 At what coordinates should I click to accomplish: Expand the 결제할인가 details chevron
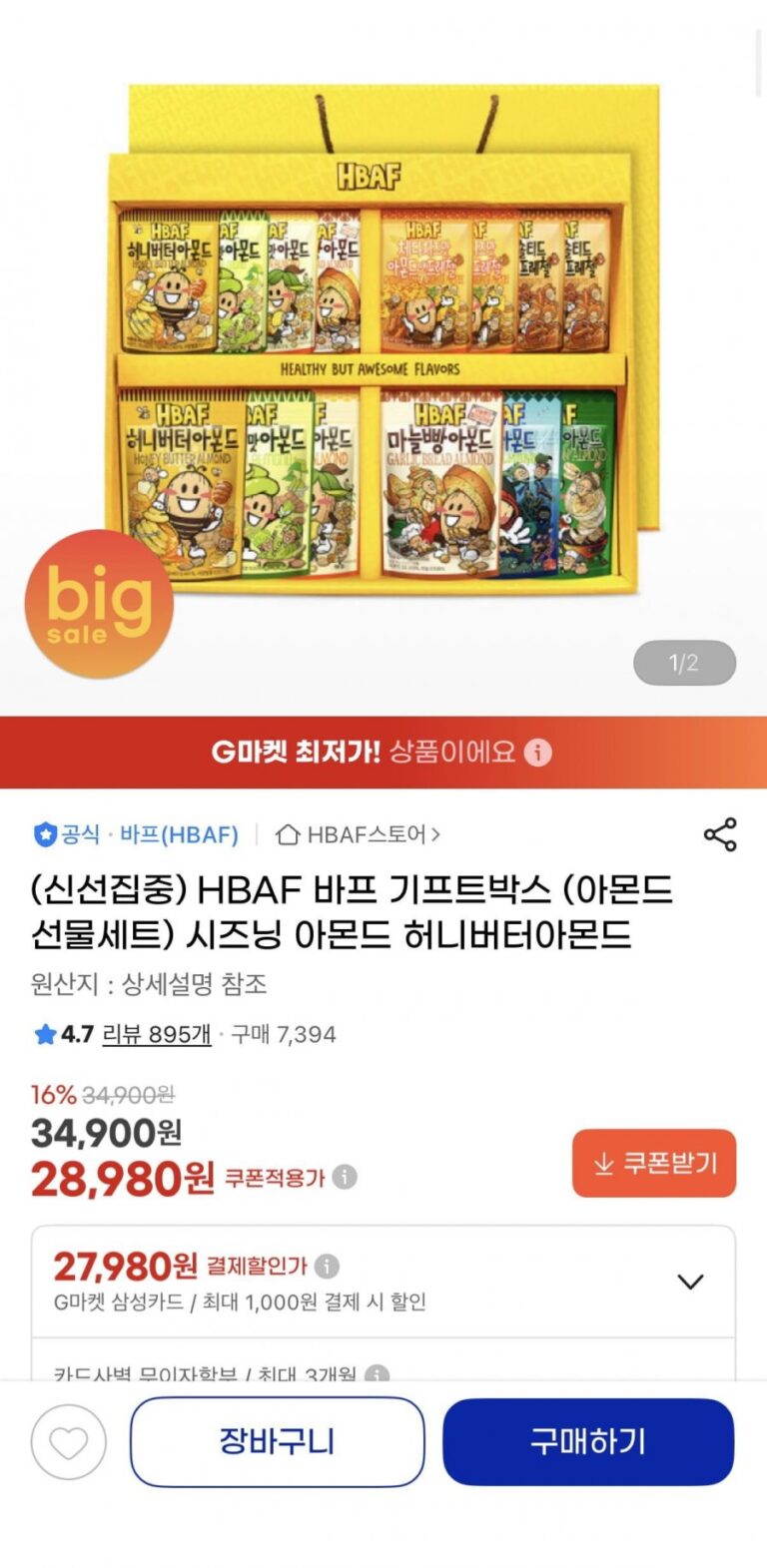coord(690,1282)
